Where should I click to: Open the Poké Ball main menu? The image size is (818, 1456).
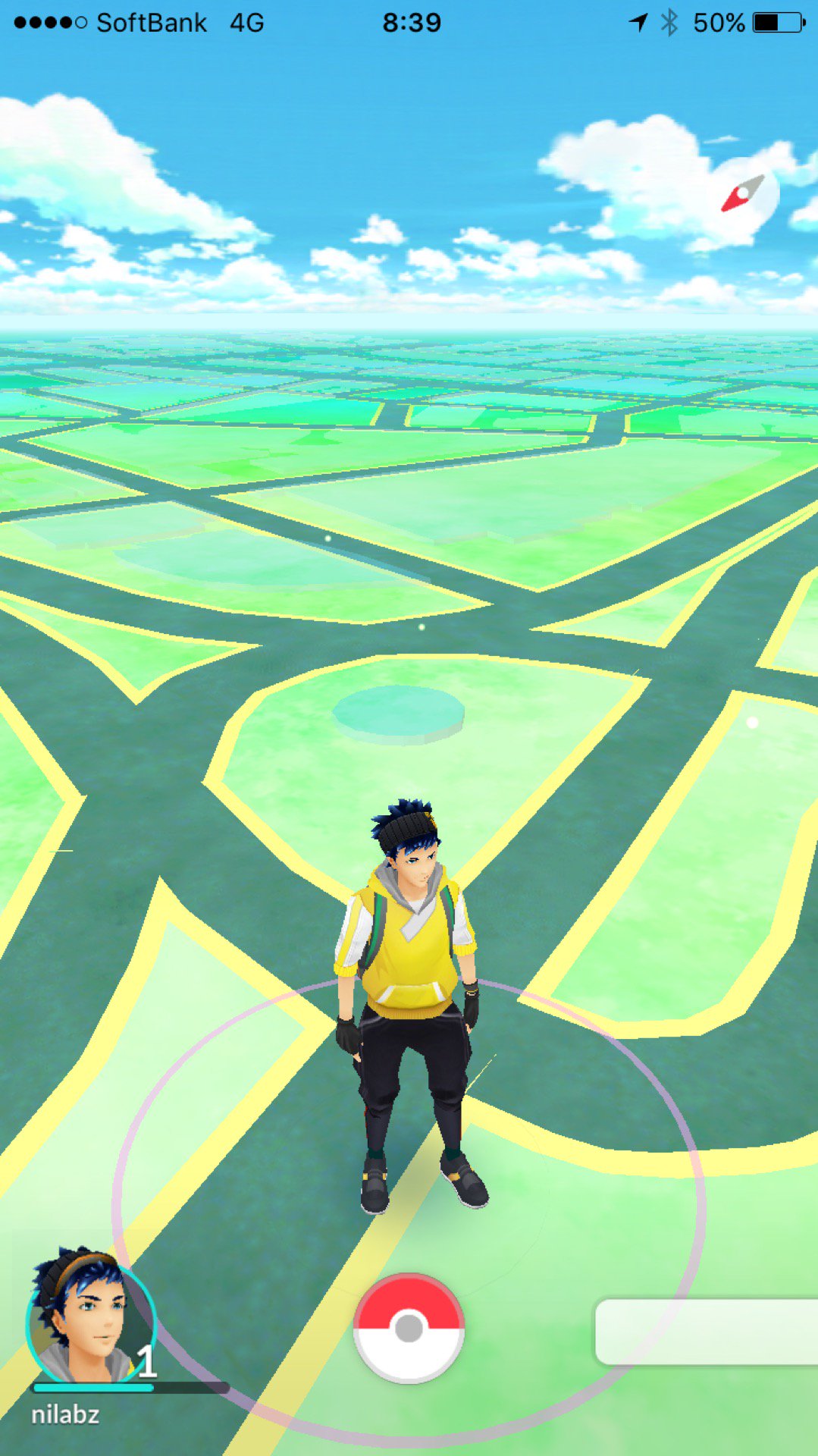(409, 1328)
